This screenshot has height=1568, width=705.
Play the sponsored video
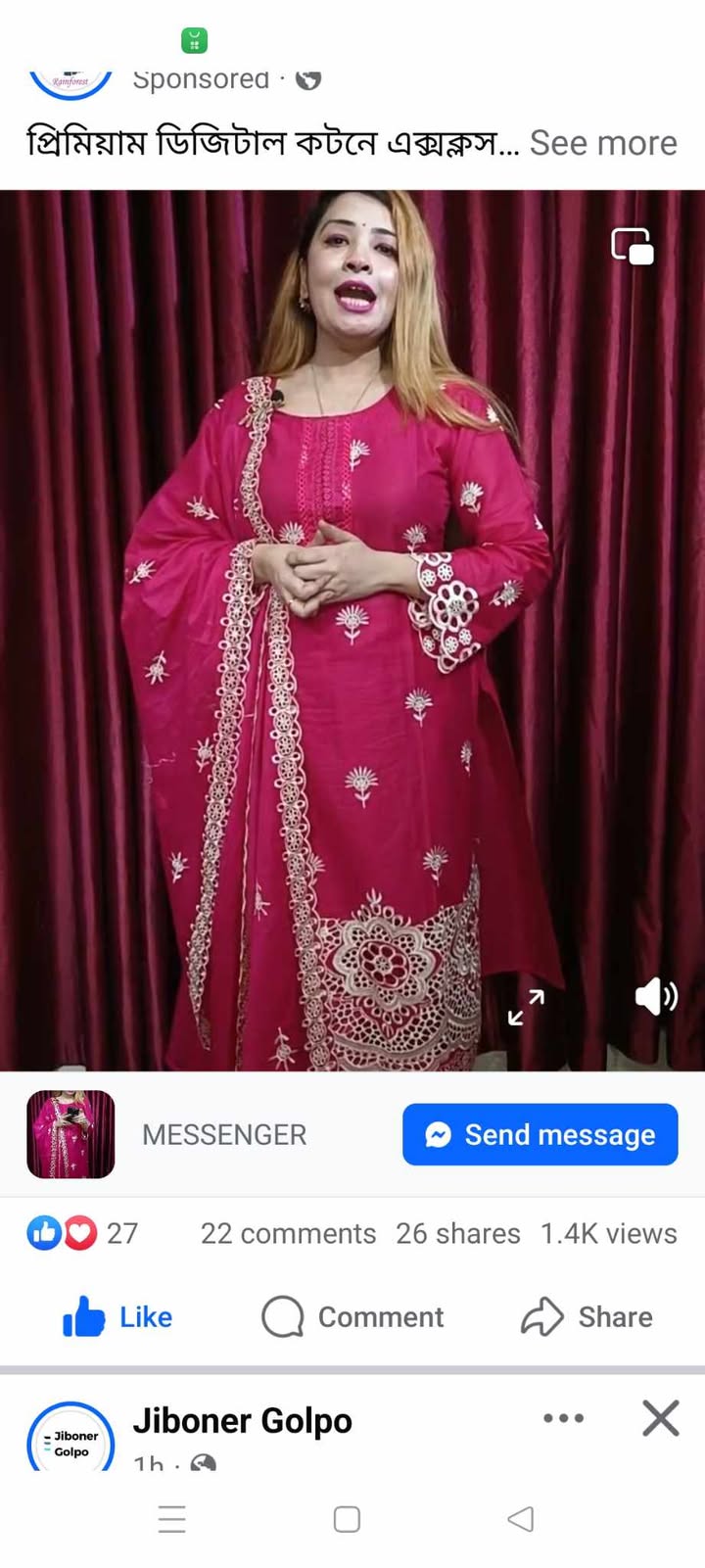[352, 627]
